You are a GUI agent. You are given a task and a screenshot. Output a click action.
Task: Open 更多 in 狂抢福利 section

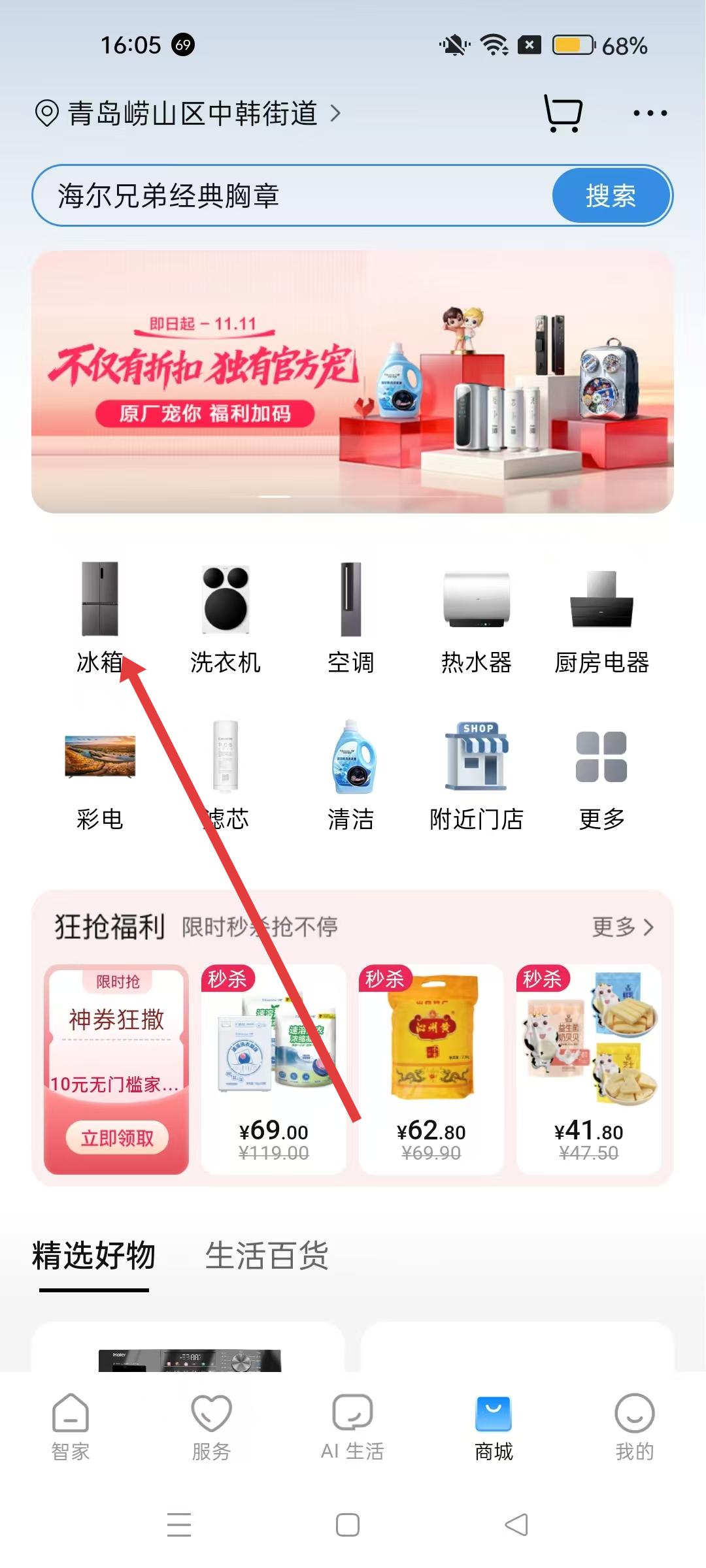point(622,926)
